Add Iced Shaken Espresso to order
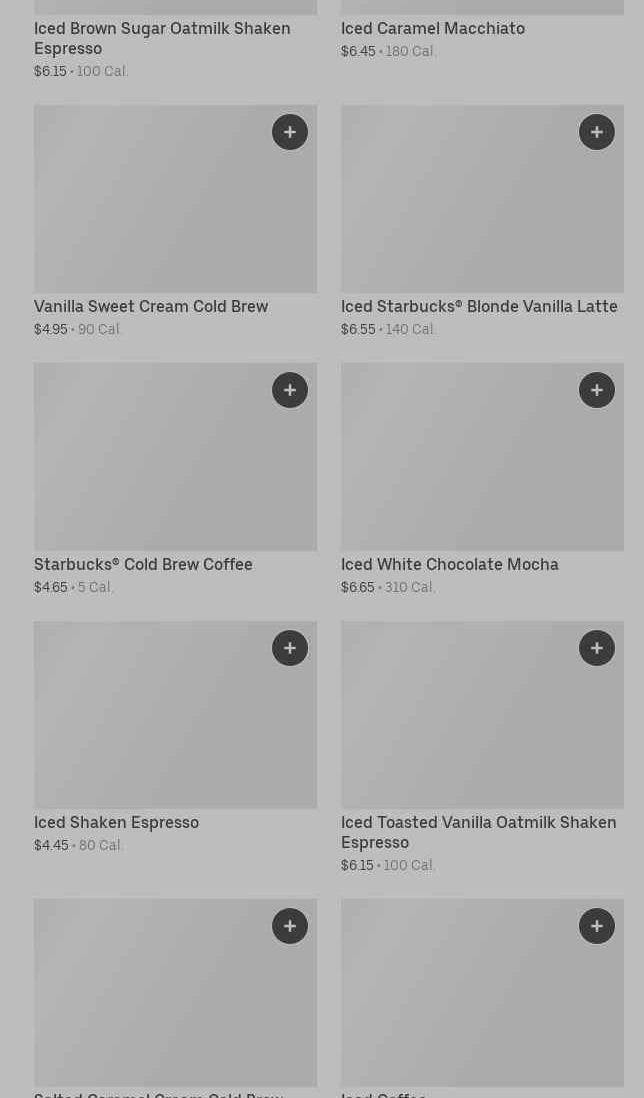Screen dimensions: 644x1098 click(290, 648)
